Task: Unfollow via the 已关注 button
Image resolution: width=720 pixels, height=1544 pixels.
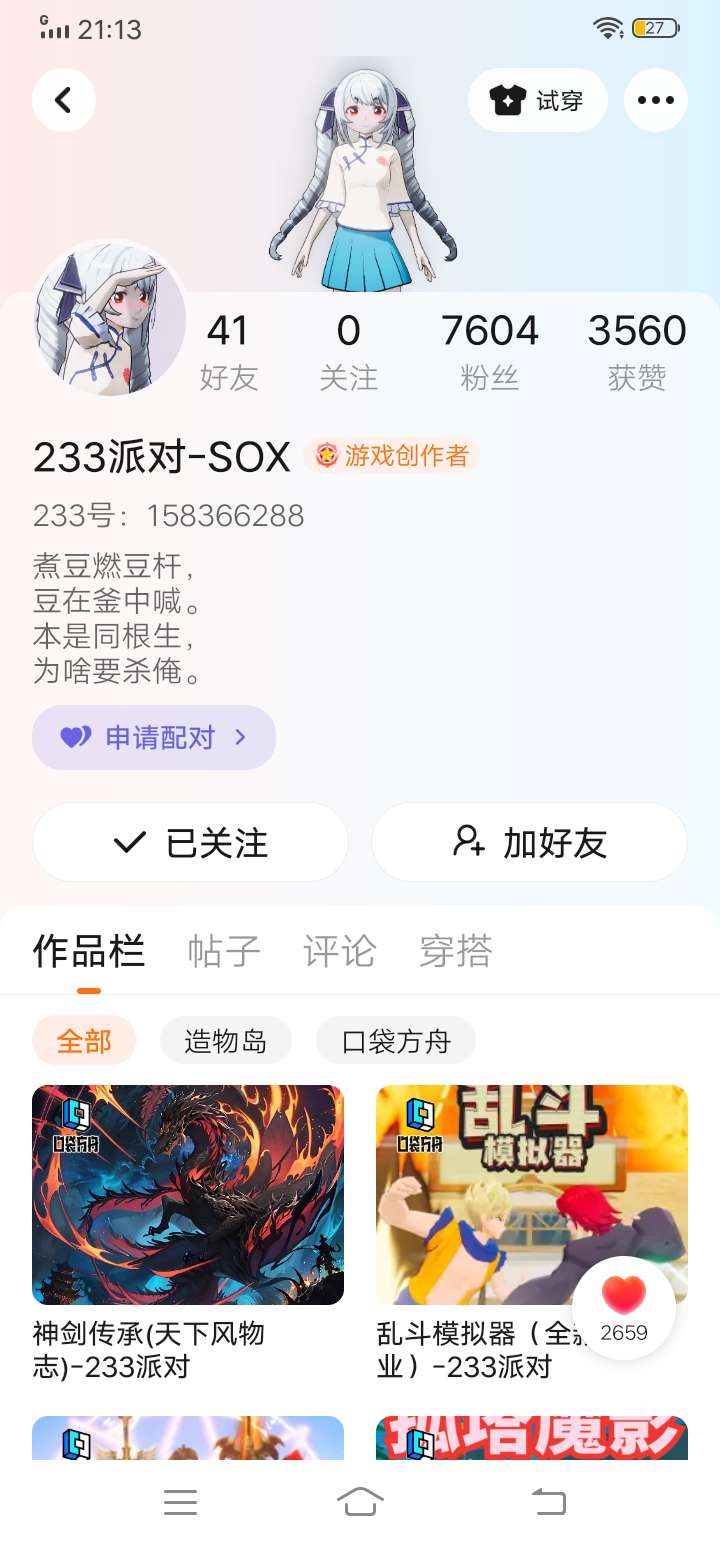Action: coord(190,842)
